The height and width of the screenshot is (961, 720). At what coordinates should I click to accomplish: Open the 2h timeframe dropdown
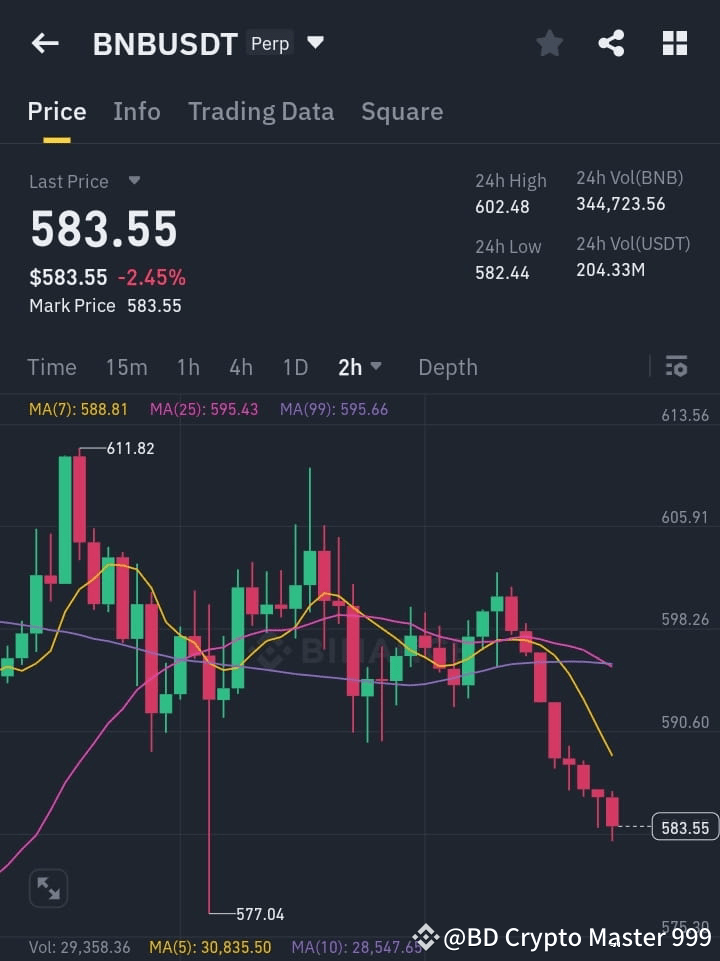pos(360,367)
